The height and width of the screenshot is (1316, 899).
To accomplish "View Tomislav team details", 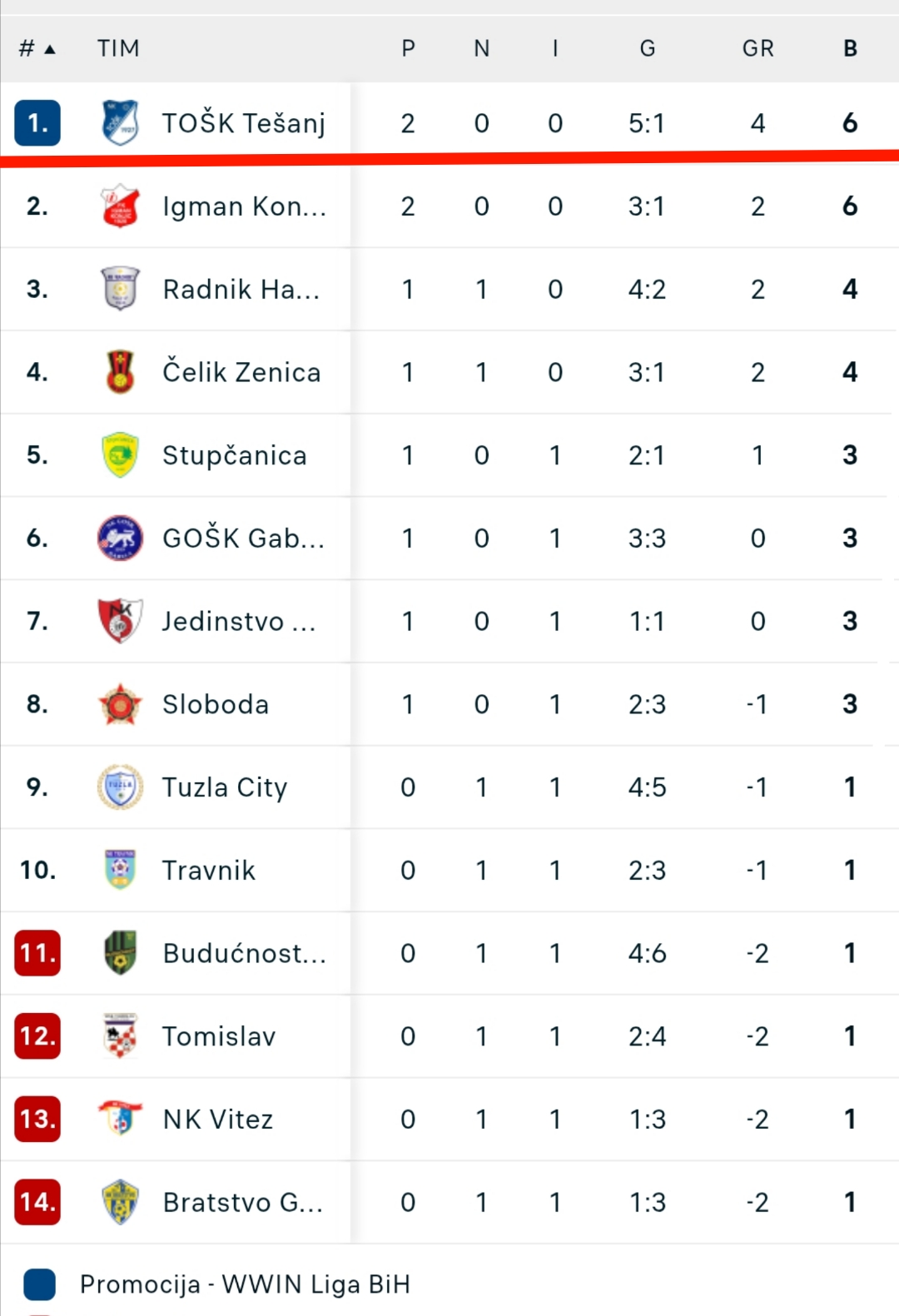I will 218,1036.
